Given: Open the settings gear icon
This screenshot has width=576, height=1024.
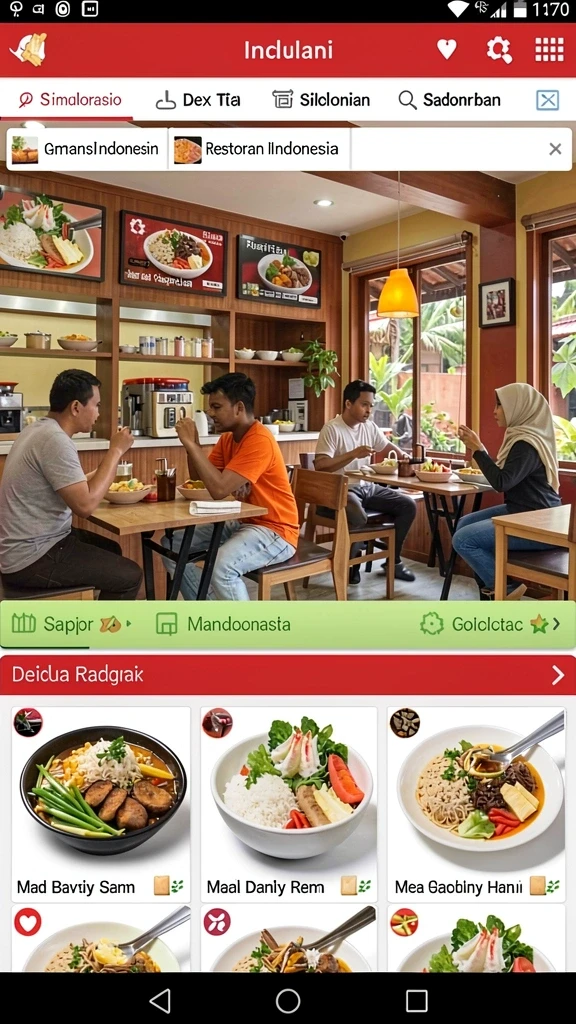Looking at the screenshot, I should pyautogui.click(x=499, y=50).
